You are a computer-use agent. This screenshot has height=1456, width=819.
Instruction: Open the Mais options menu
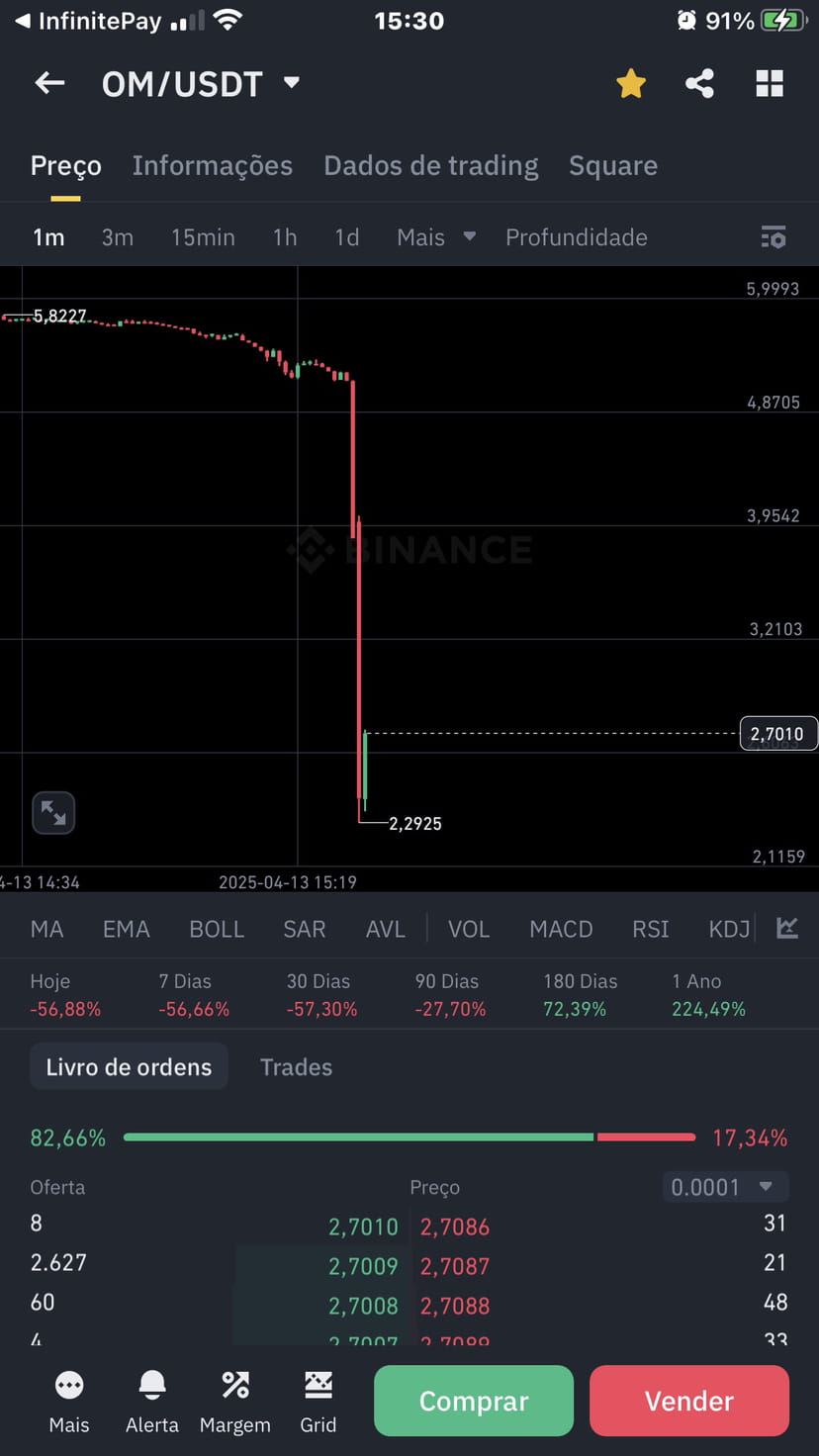click(68, 1401)
